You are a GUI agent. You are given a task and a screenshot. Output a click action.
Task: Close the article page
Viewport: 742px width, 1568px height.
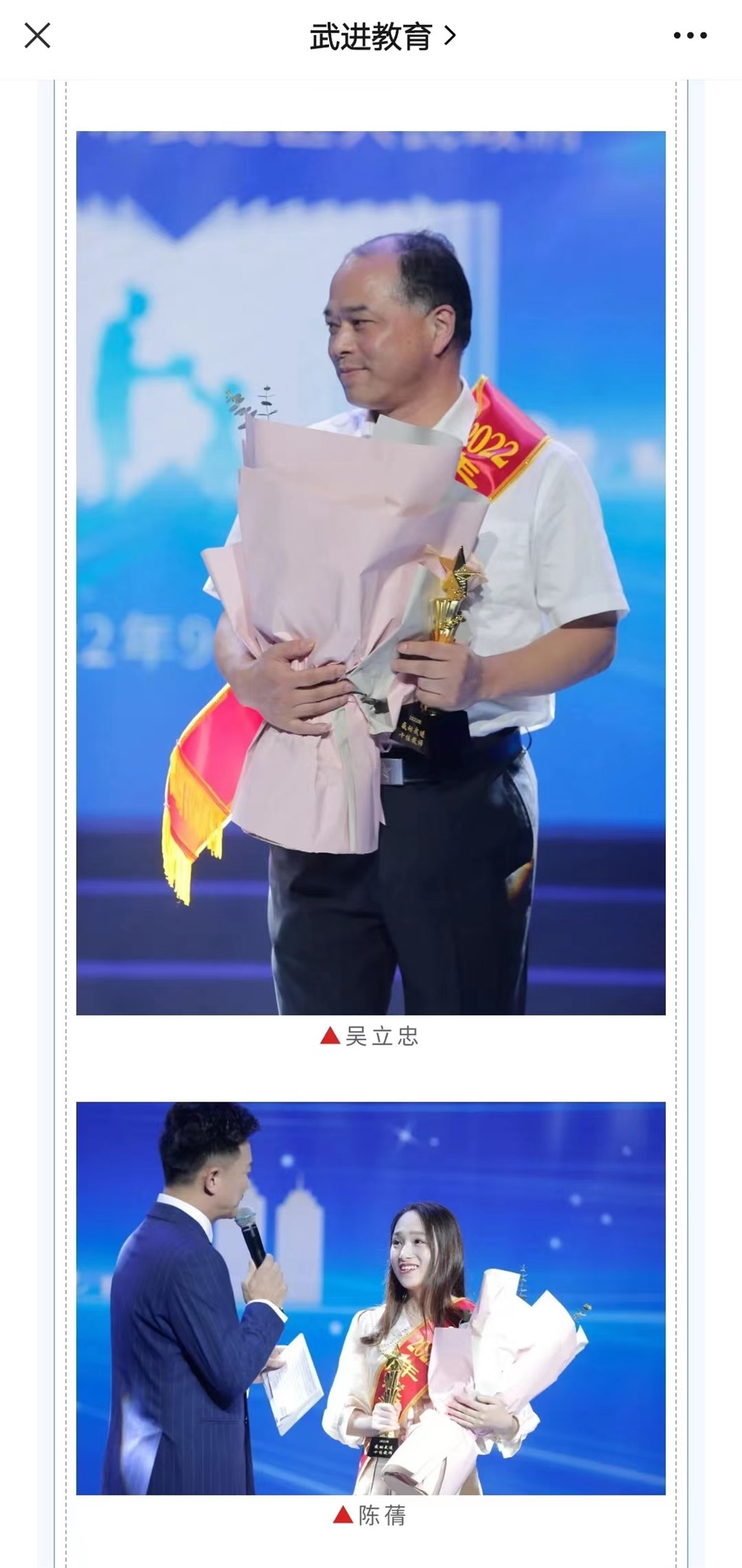tap(38, 35)
